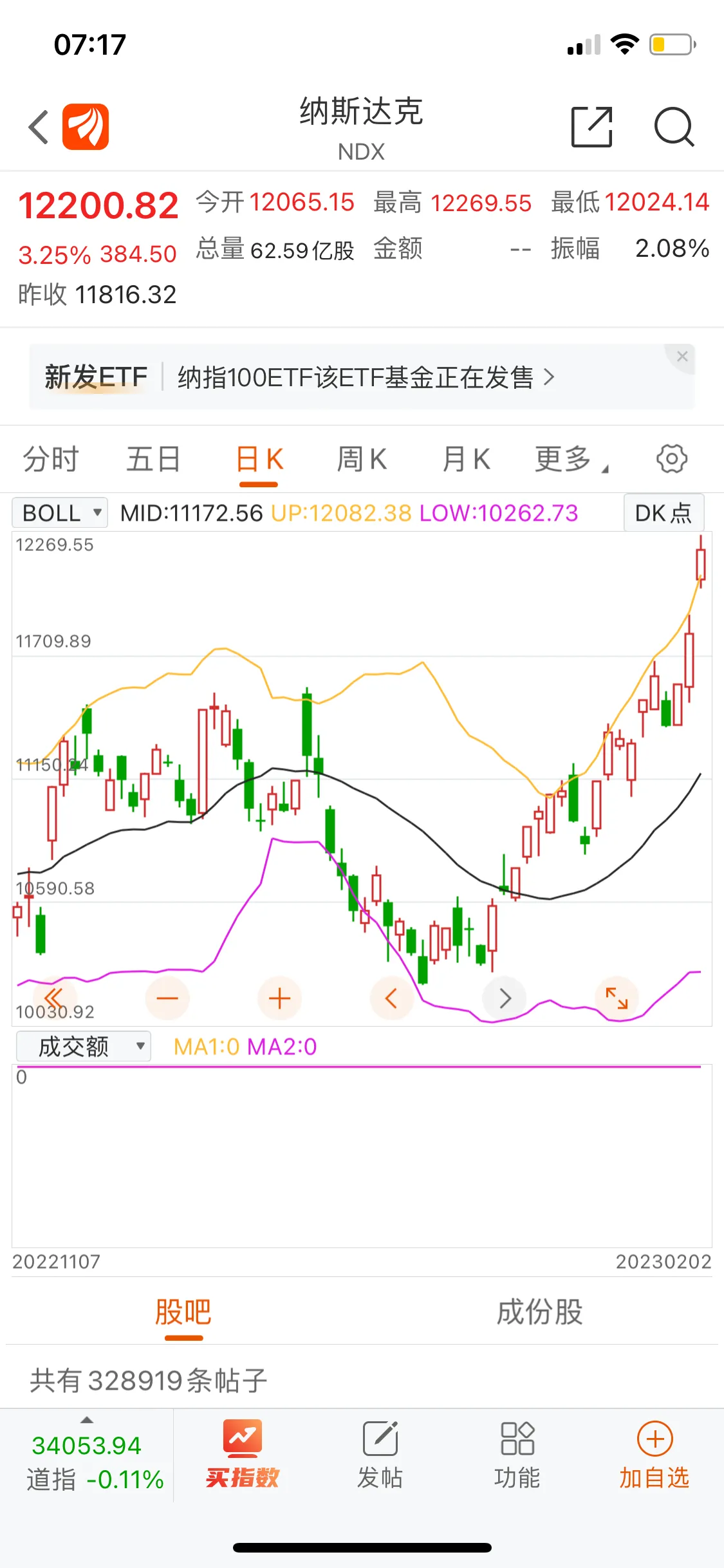Switch to the 分时 chart tab
The image size is (724, 1568).
[51, 460]
